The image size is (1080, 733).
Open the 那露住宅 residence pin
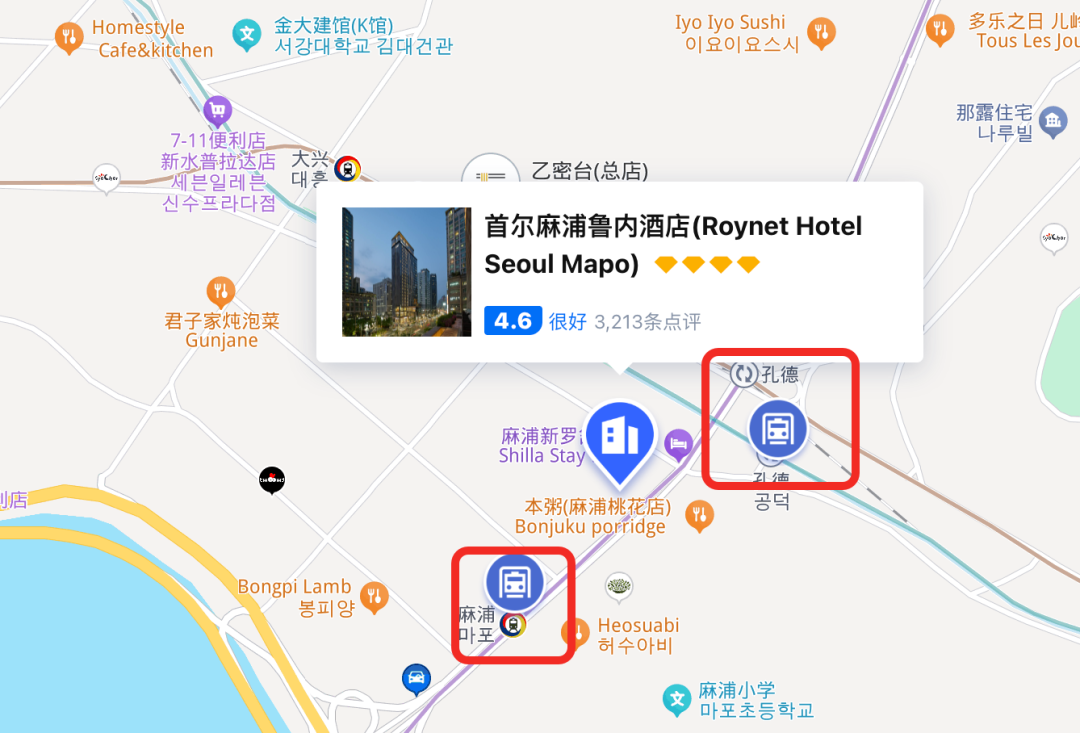point(1052,123)
